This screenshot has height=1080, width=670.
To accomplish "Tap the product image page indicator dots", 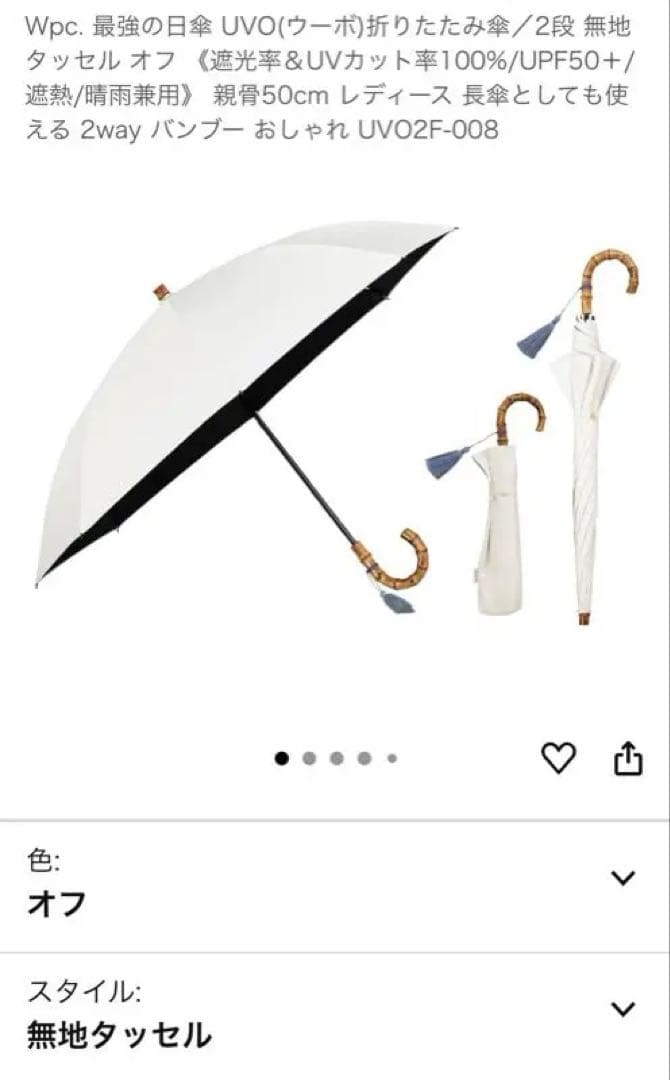I will pyautogui.click(x=336, y=759).
